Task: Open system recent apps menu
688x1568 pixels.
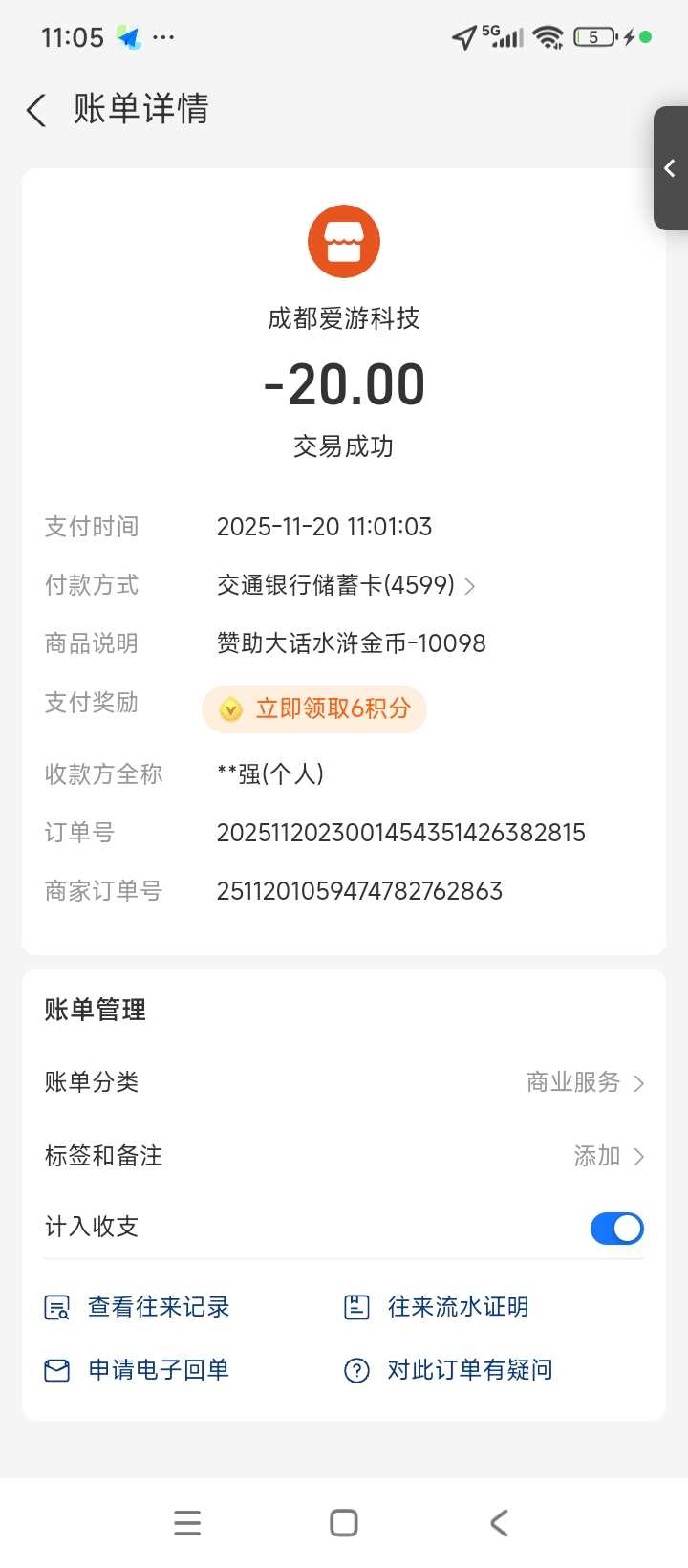Action: [x=187, y=1523]
